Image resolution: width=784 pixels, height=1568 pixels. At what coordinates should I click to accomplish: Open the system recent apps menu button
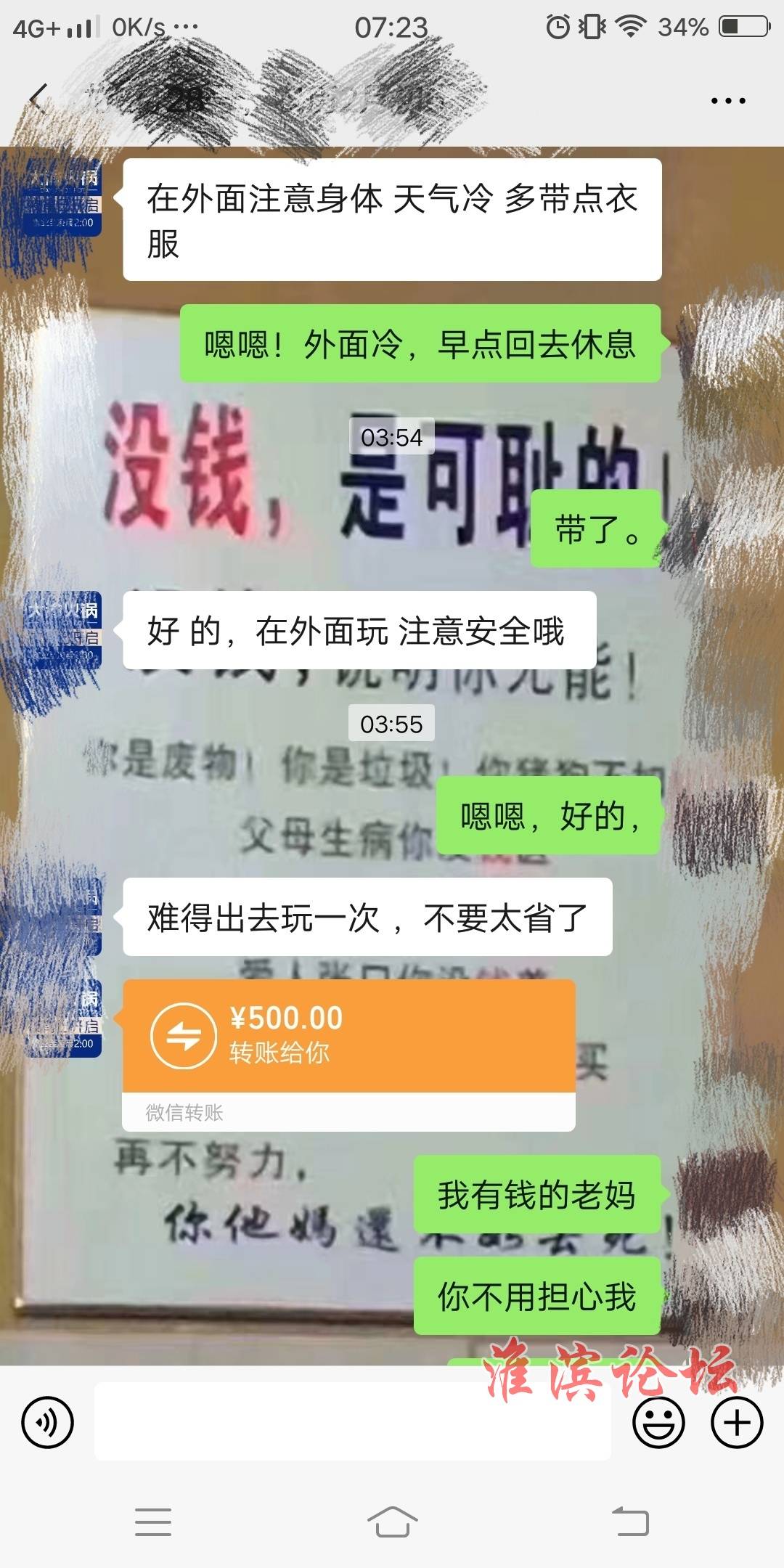tap(153, 1521)
